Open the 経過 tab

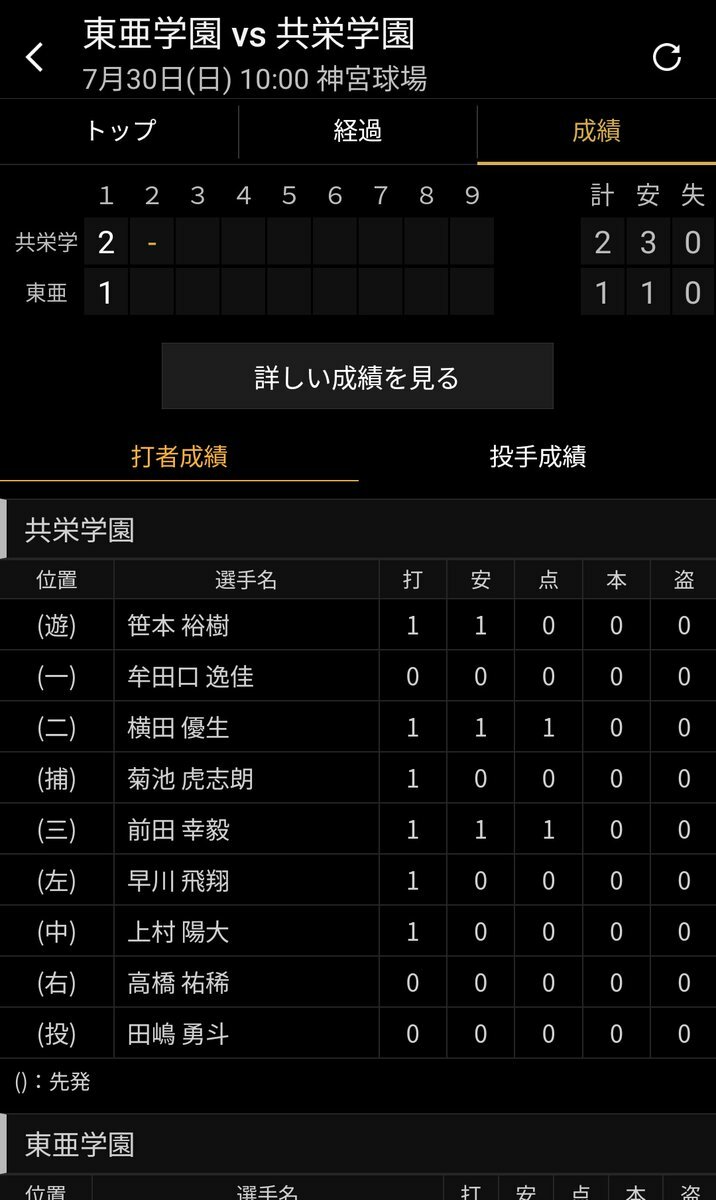pos(357,131)
